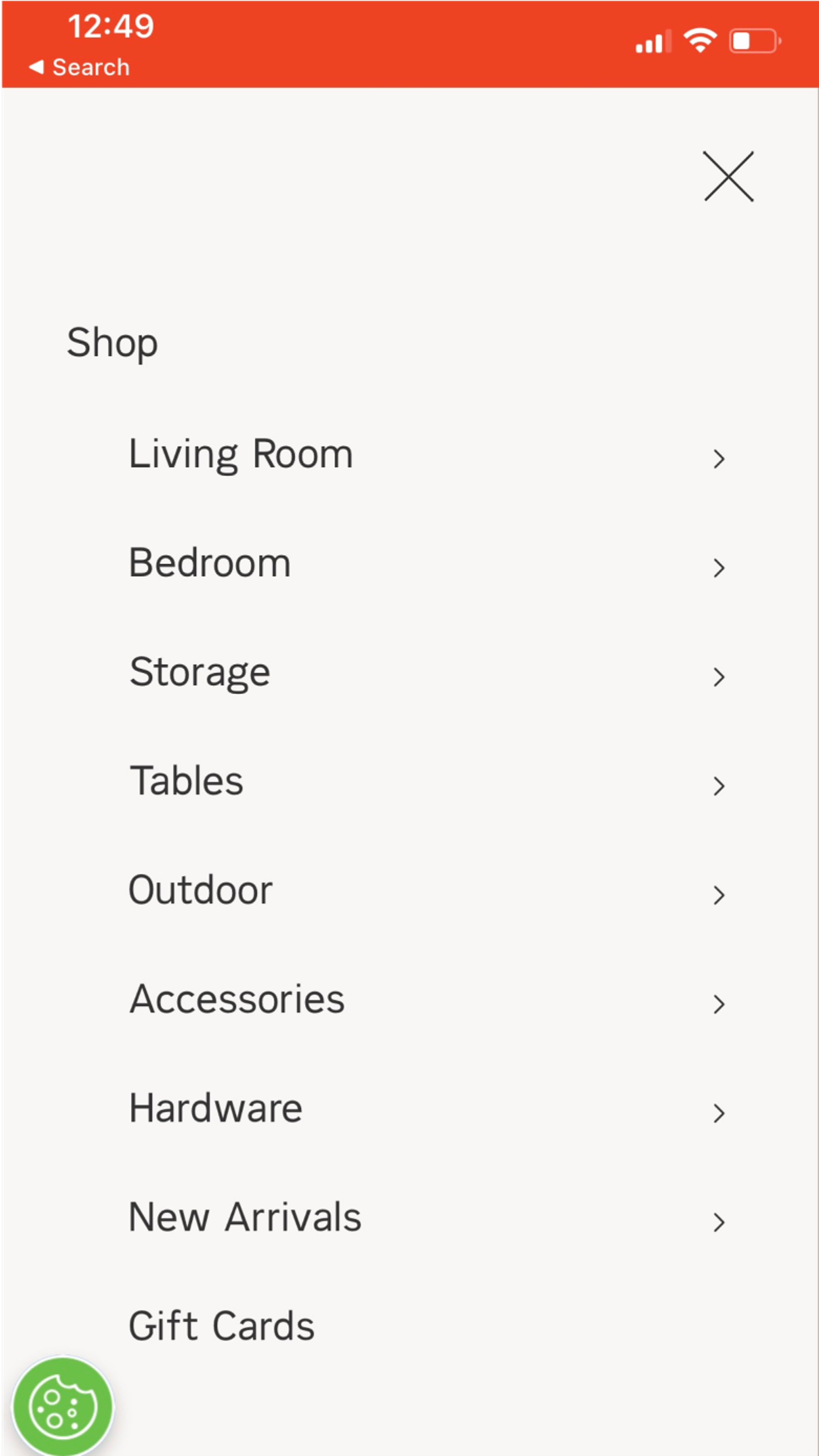Expand the Storage category chevron

point(718,676)
